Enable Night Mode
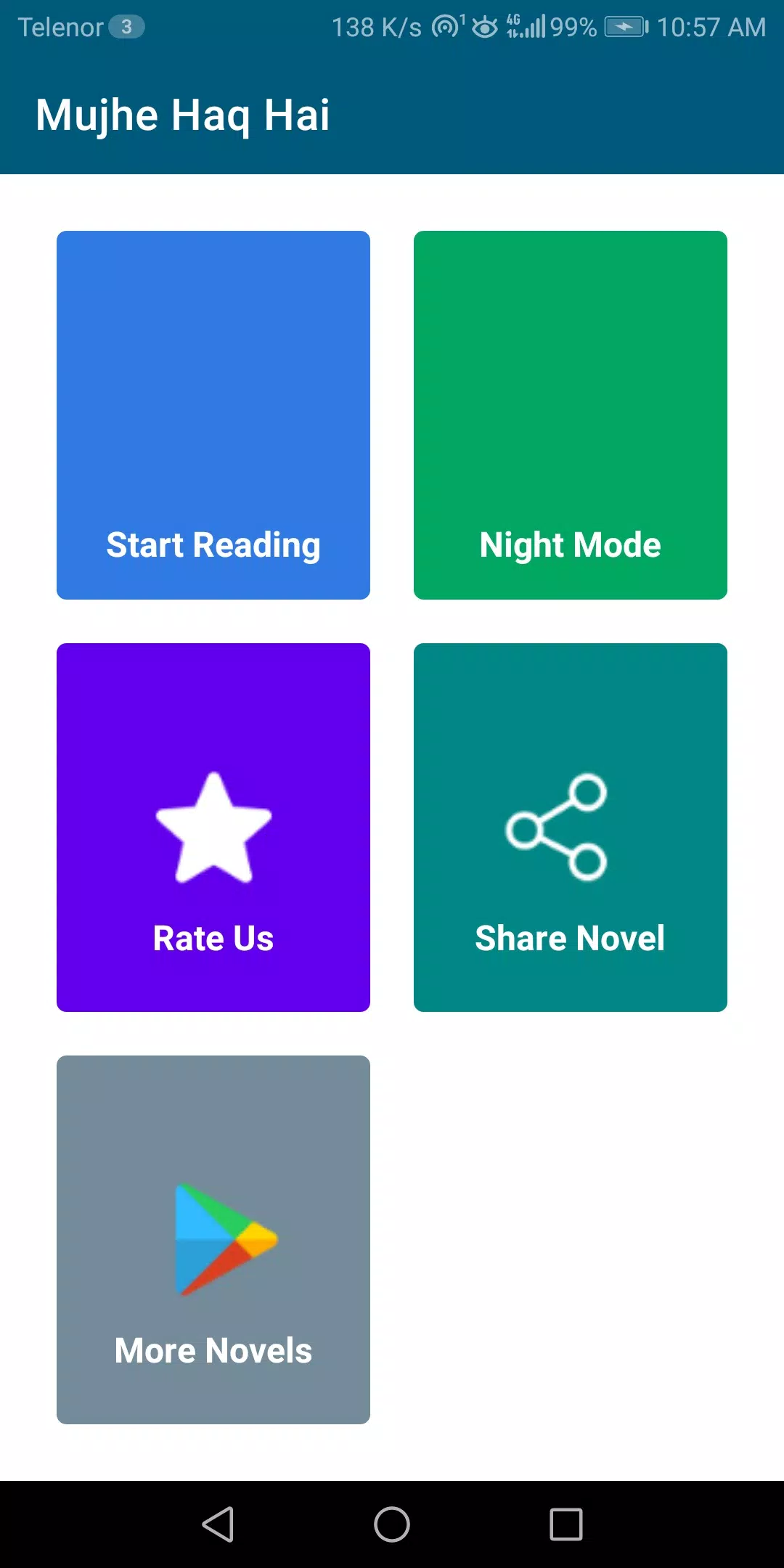The image size is (784, 1568). 571,415
